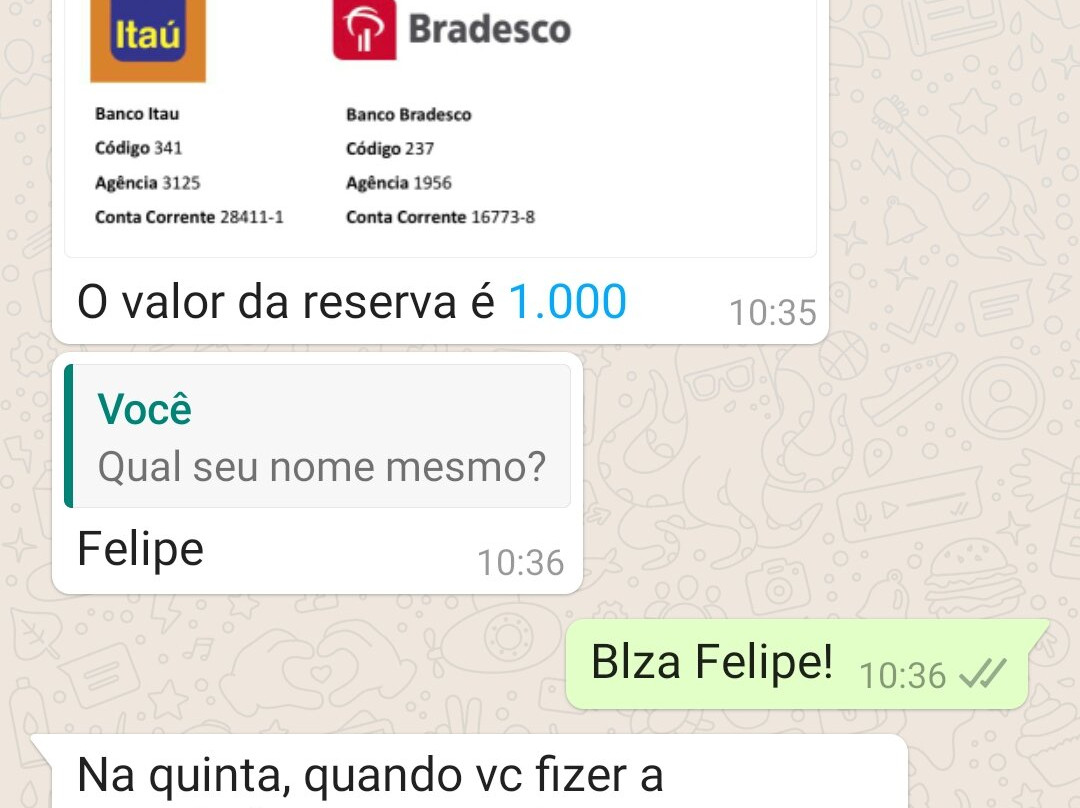Jump to quoted message 'Qual seu nome mesmo?'
The height and width of the screenshot is (808, 1080).
320,437
